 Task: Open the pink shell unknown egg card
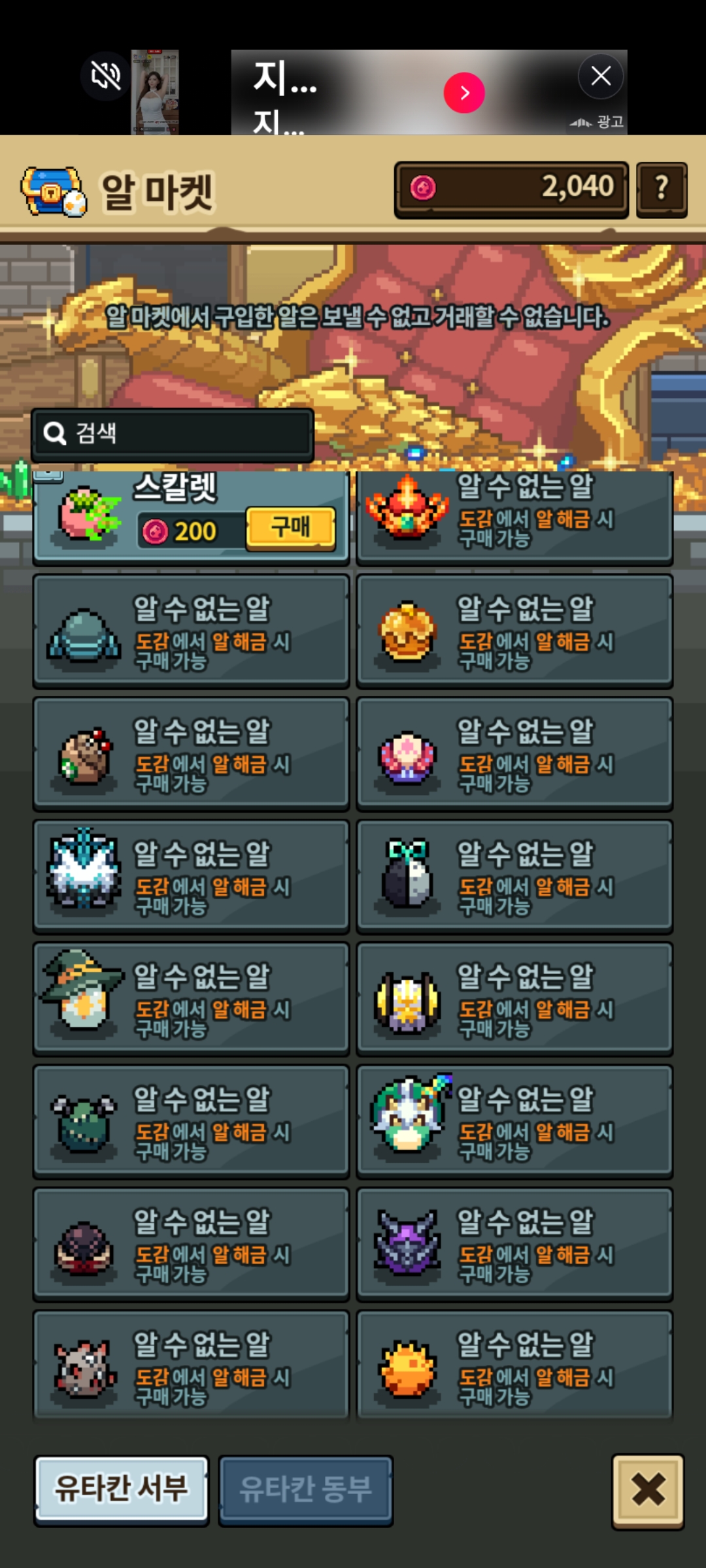pos(514,753)
